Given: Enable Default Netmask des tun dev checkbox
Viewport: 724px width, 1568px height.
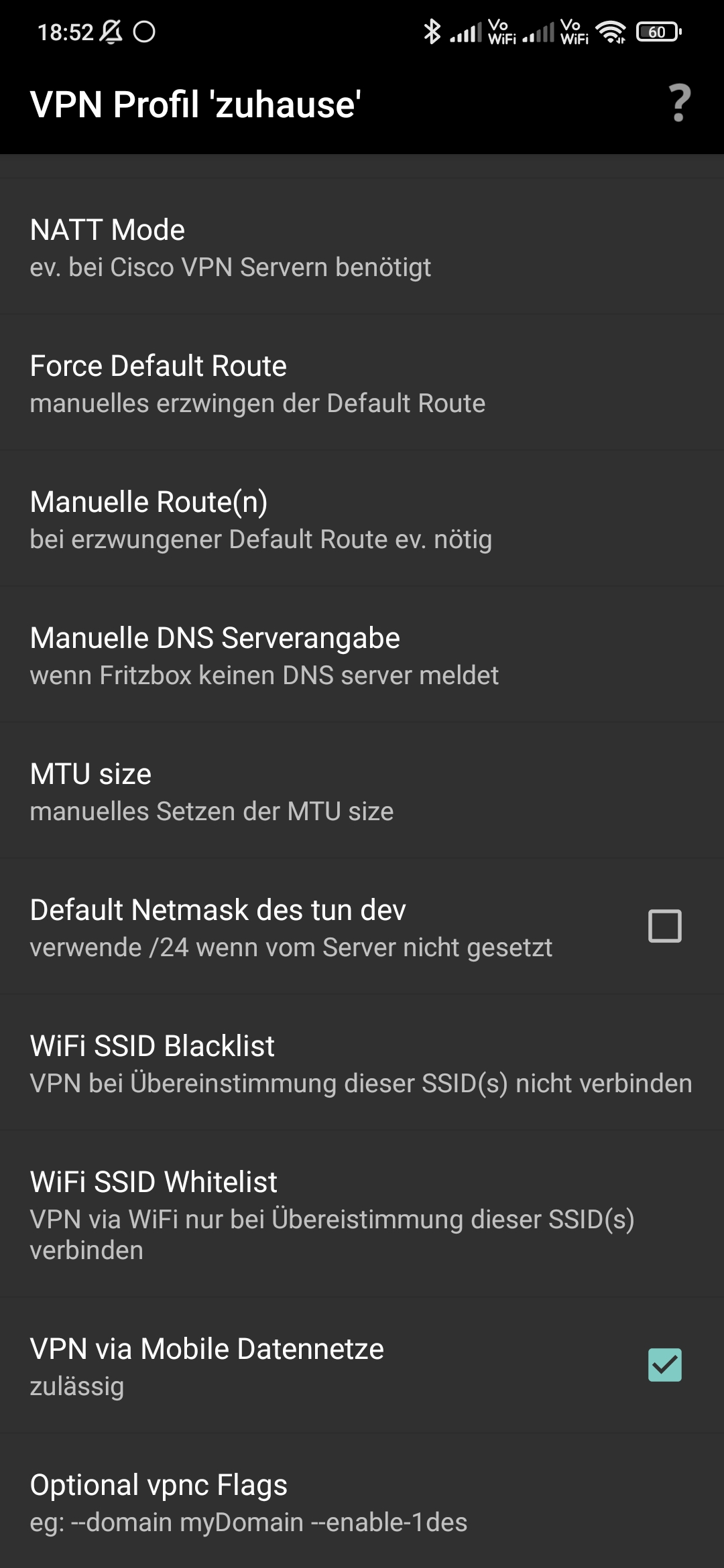Looking at the screenshot, I should coord(664,926).
